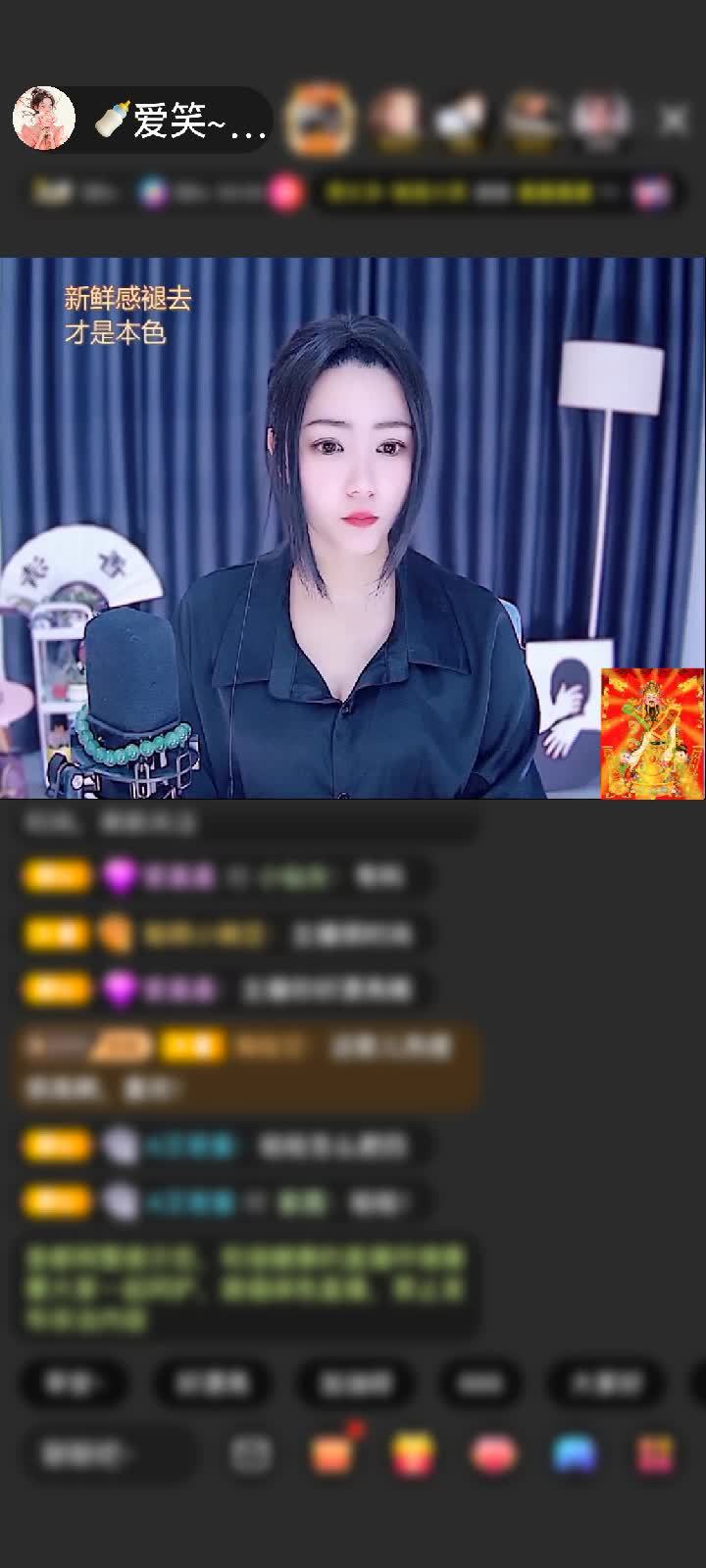Tap the first quick reply chip above the comment box
Viewport: 706px width, 1568px height.
(75, 1383)
